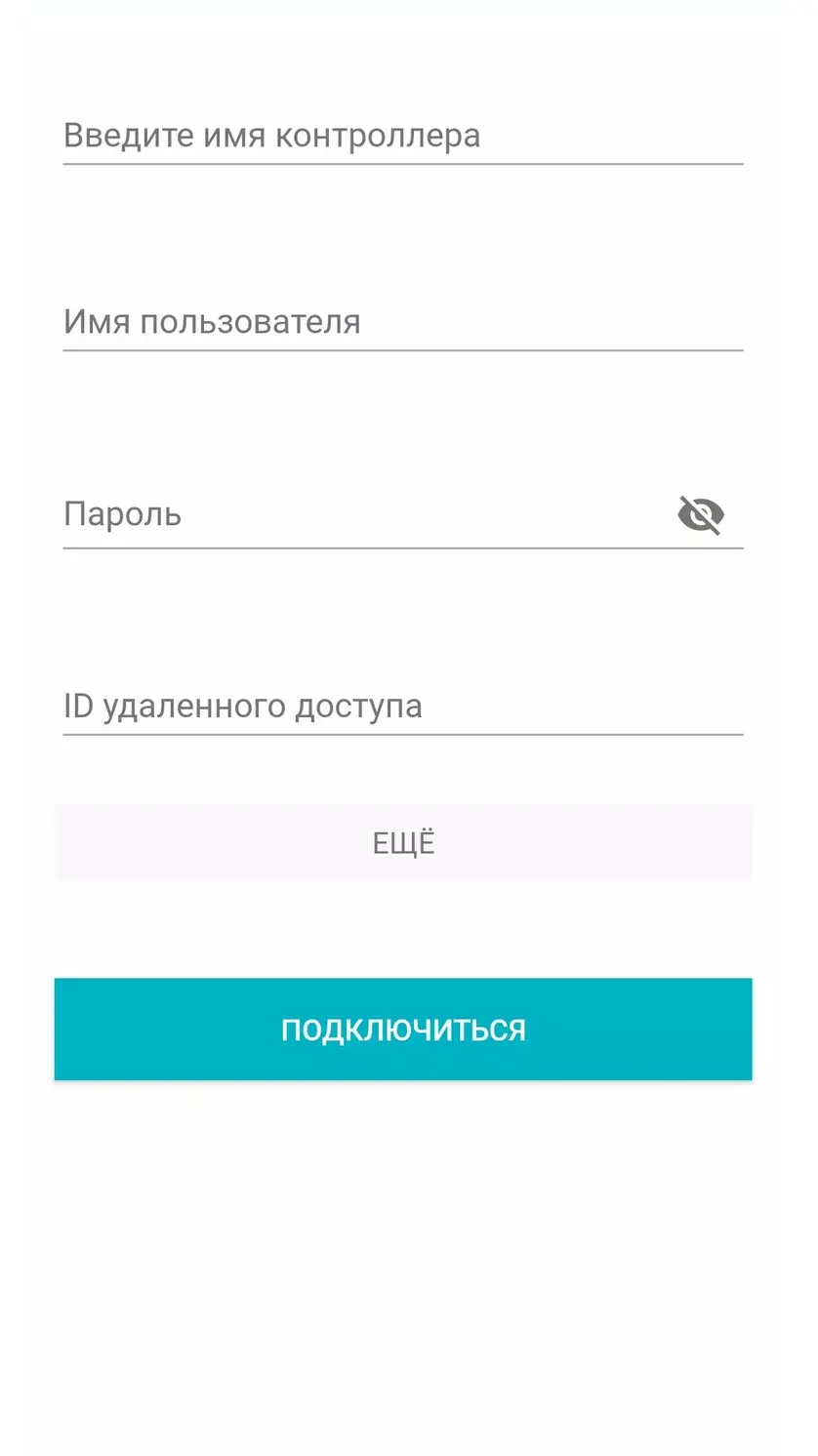Focus the Имя пользователя field
This screenshot has height=1456, width=818.
tap(402, 321)
